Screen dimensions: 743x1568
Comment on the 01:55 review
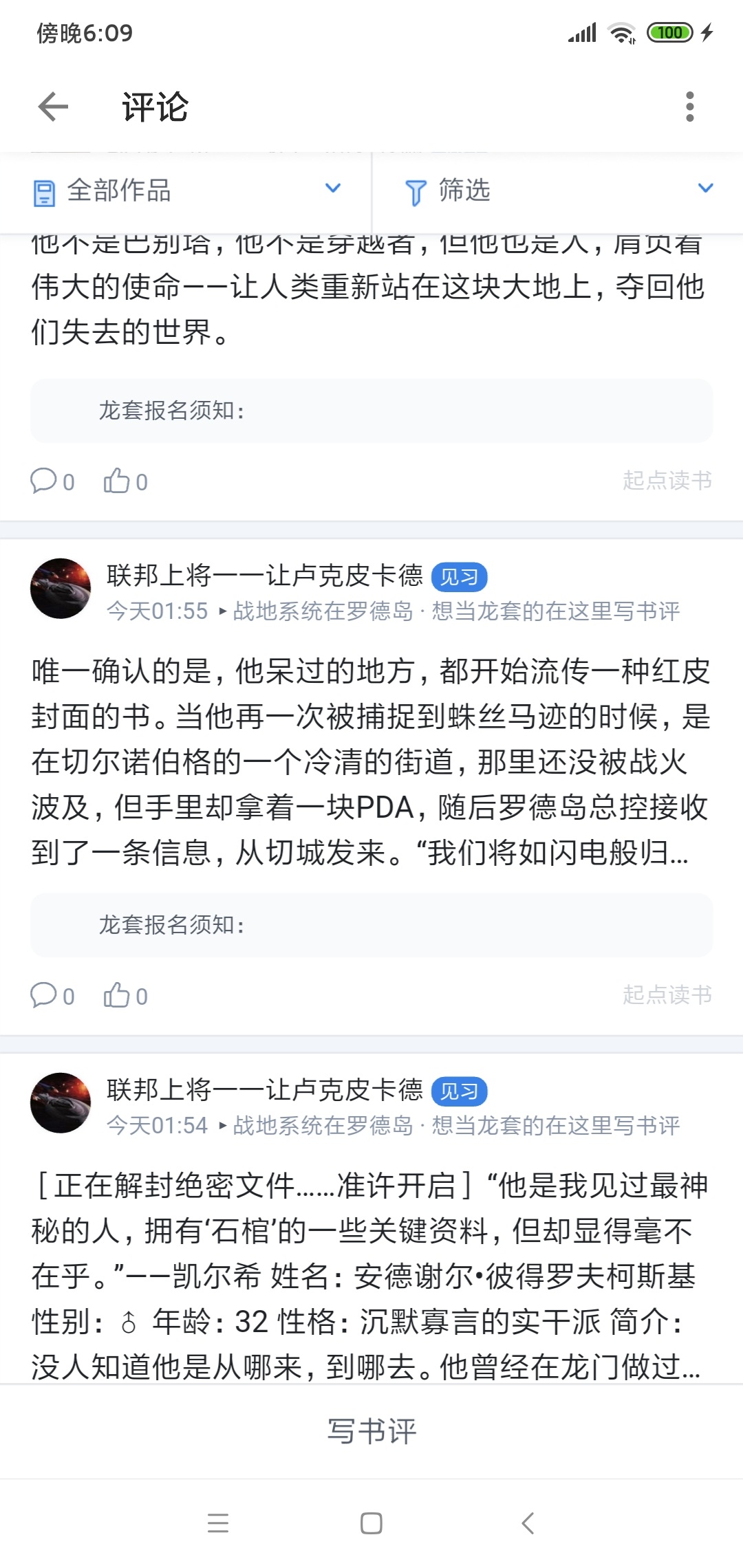52,995
